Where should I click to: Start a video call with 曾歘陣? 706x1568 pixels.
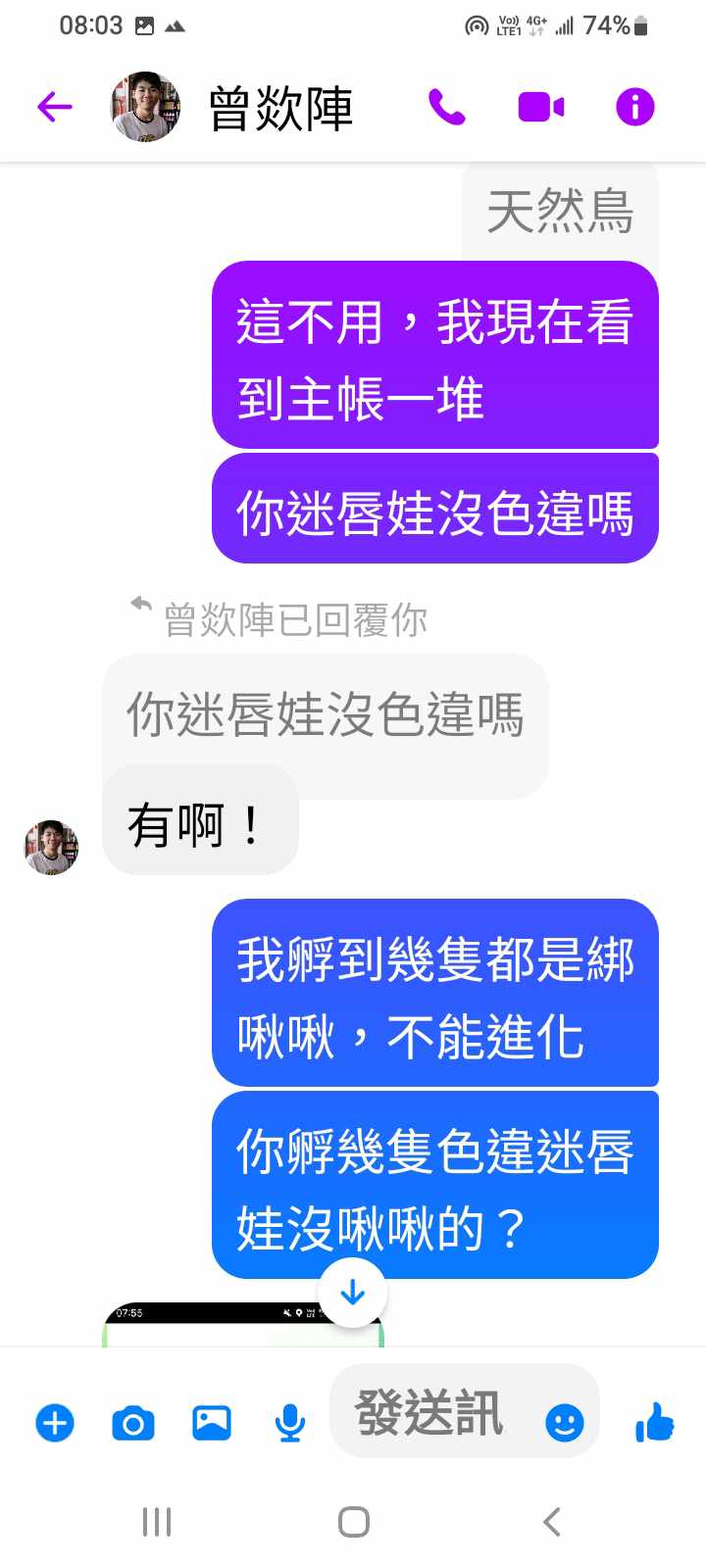click(x=540, y=107)
